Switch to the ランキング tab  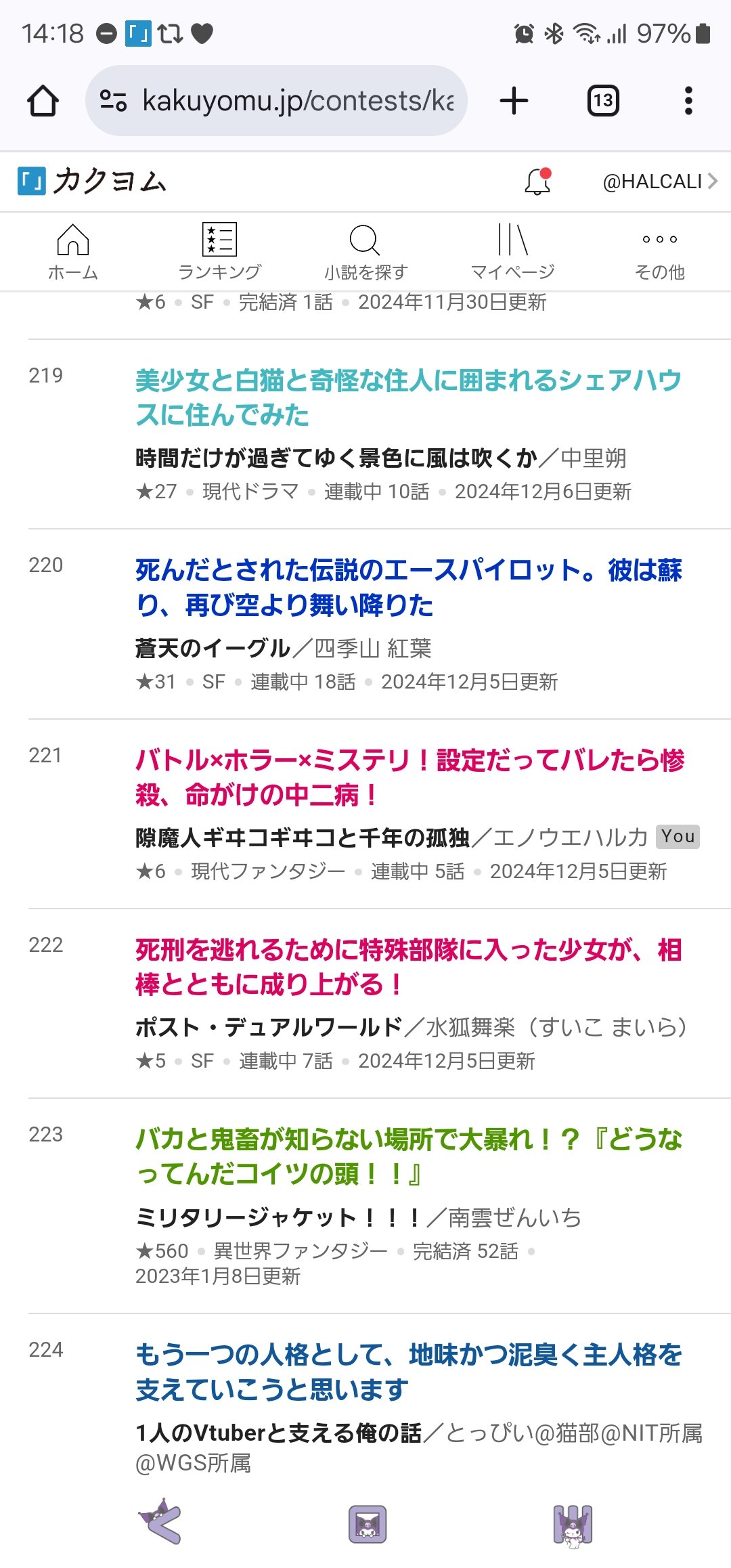tap(219, 252)
